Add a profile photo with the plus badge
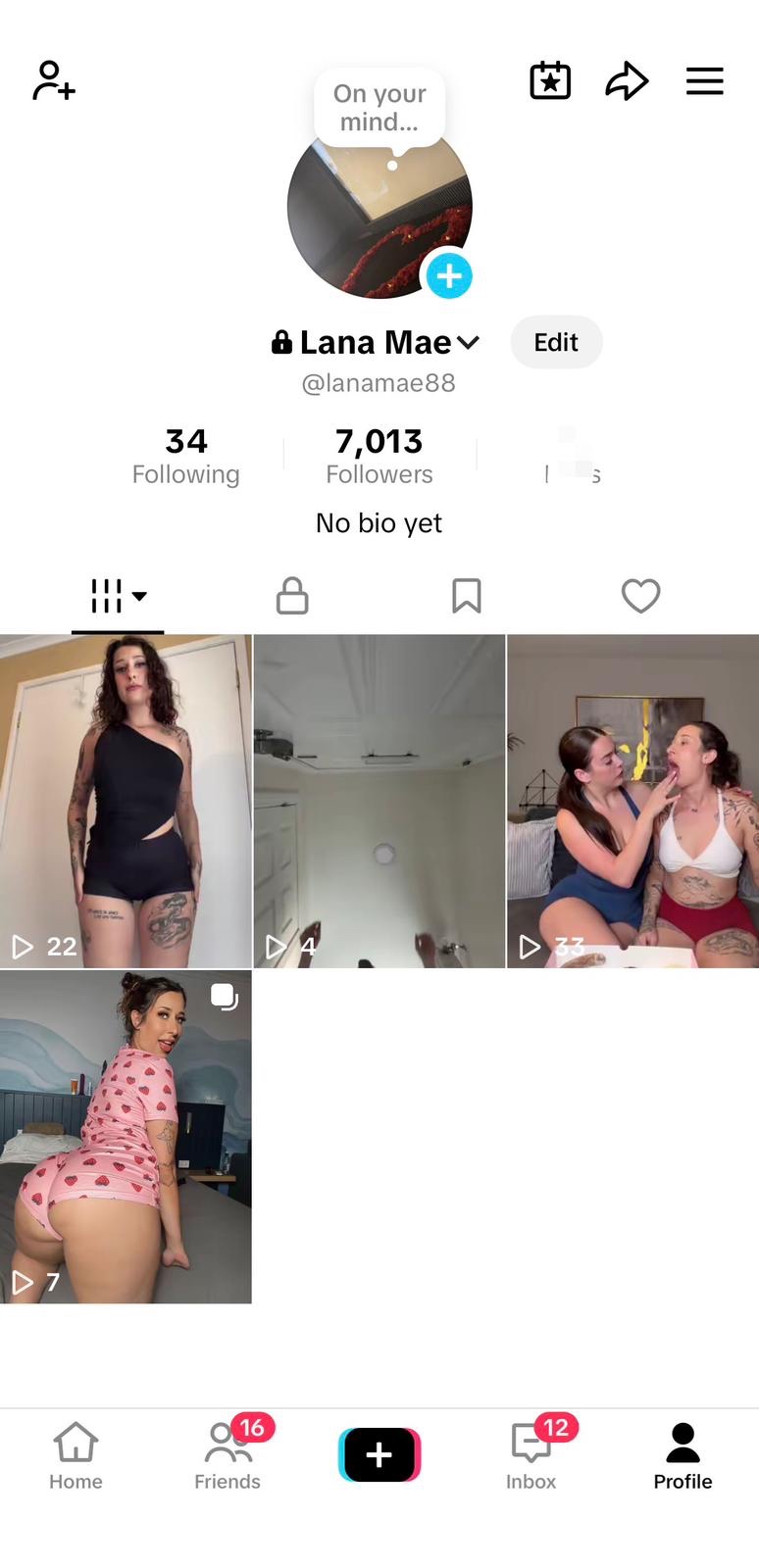Screen dimensions: 759x1568 coord(449,275)
